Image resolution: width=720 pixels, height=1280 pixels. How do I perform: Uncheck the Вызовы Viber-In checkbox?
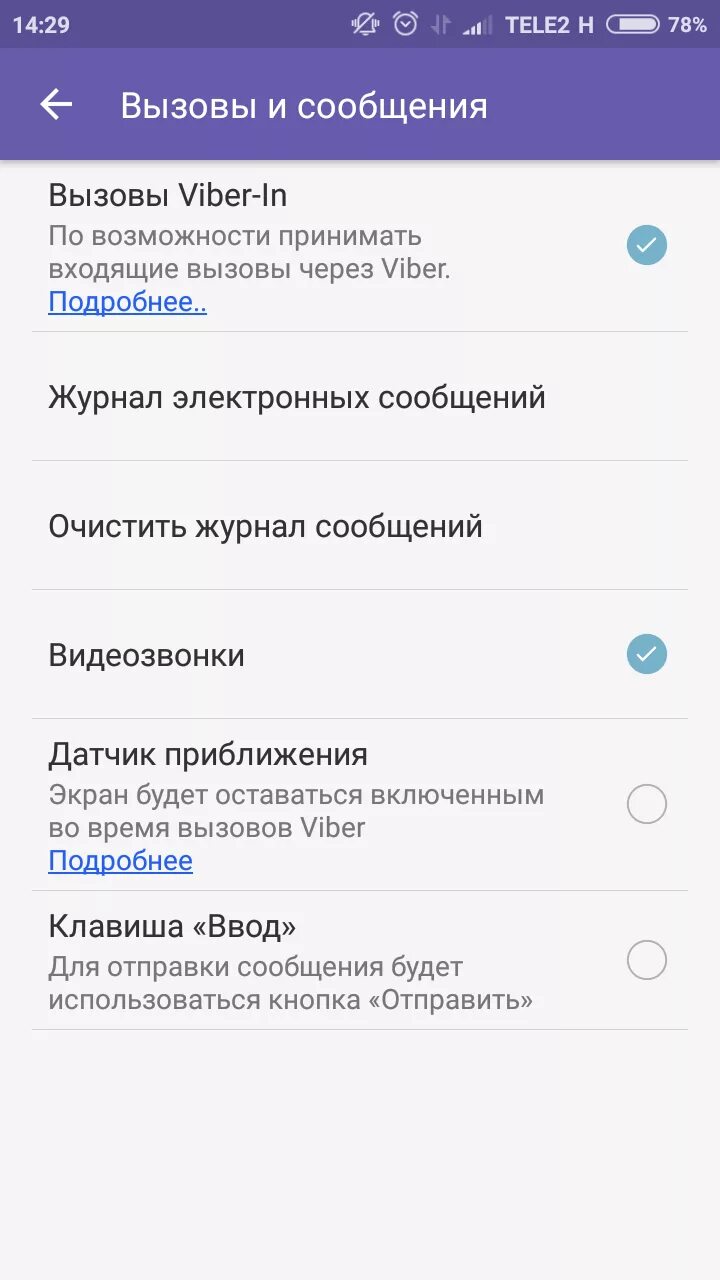point(646,245)
